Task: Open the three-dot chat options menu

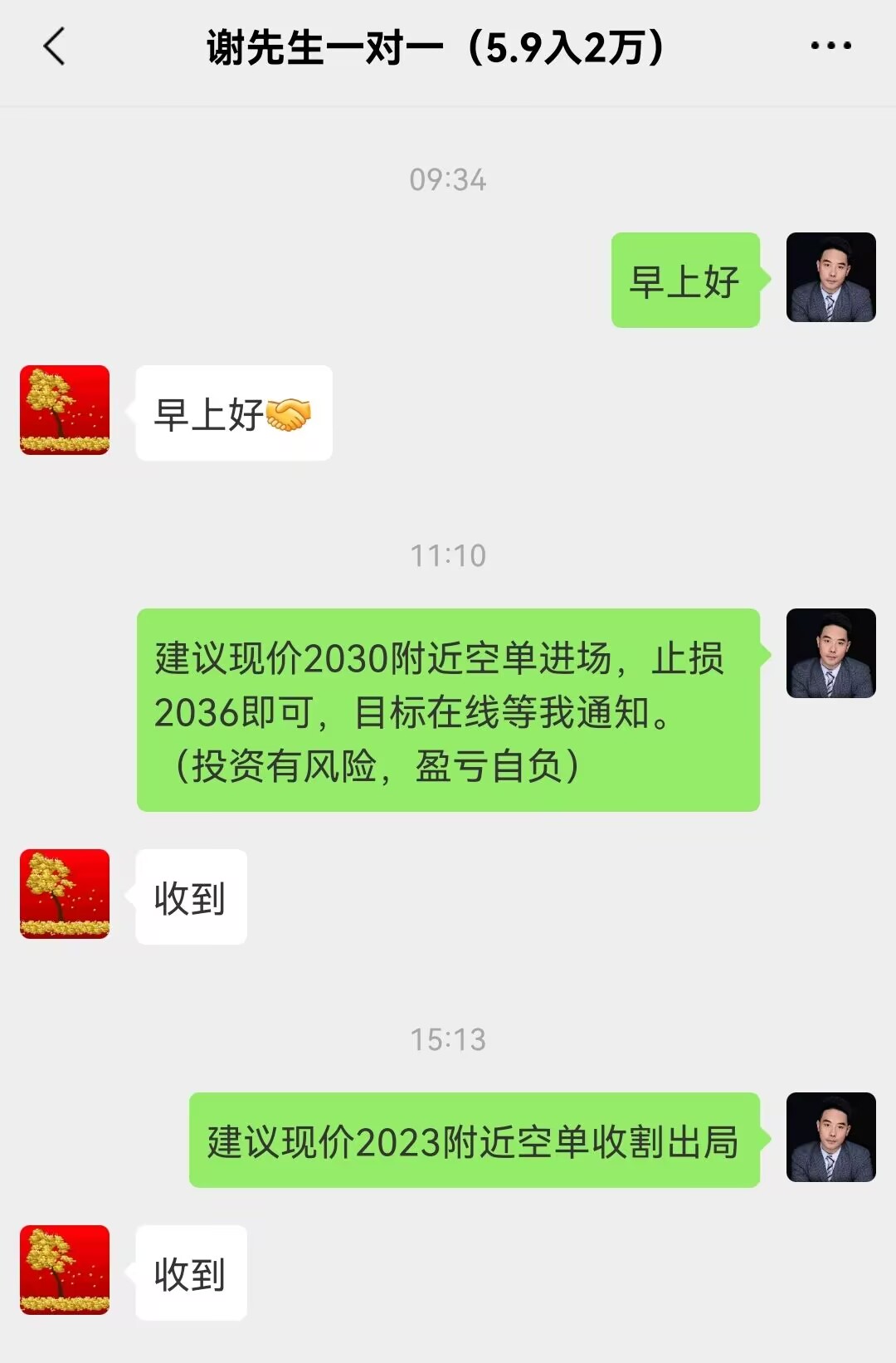Action: pos(830,46)
